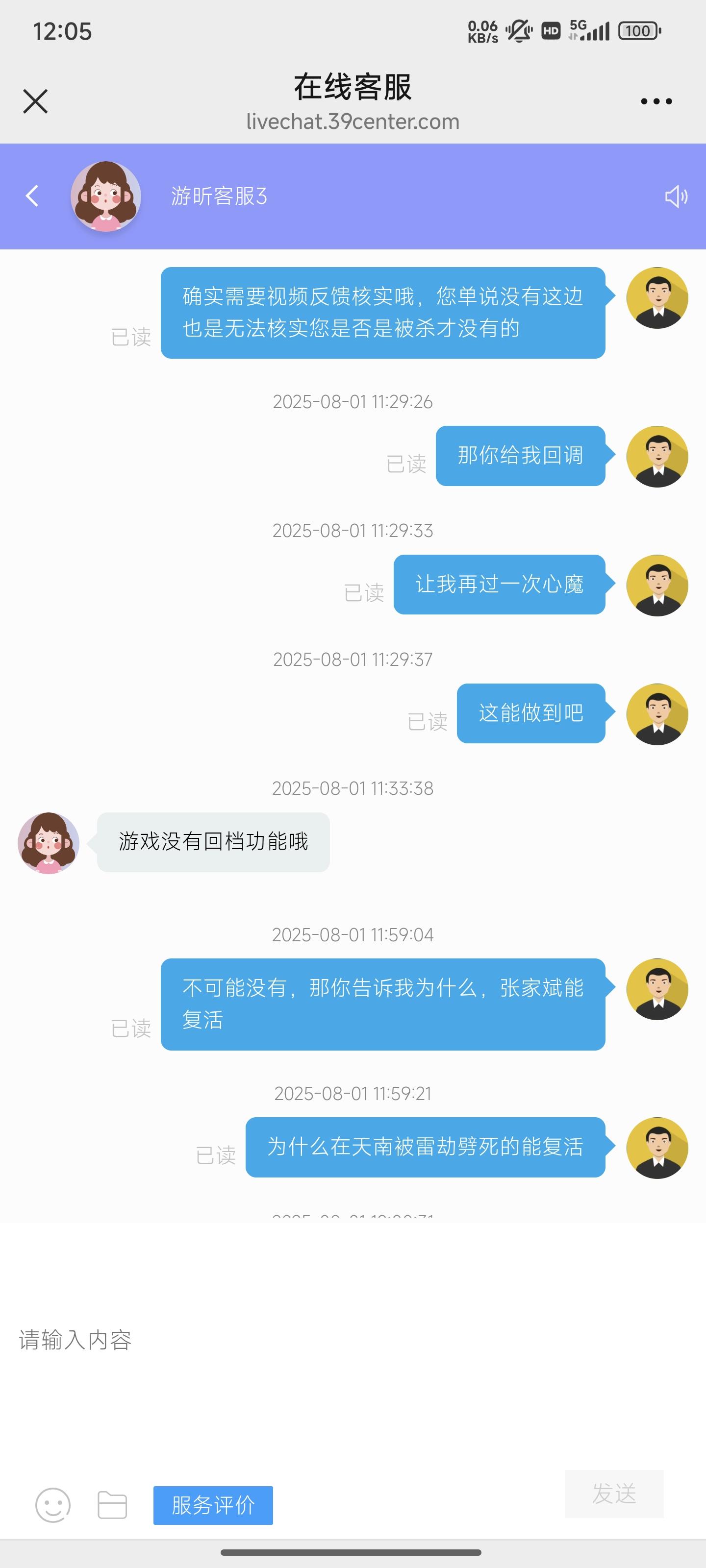706x1568 pixels.
Task: Toggle the mute bell icon in status bar
Action: pos(518,29)
